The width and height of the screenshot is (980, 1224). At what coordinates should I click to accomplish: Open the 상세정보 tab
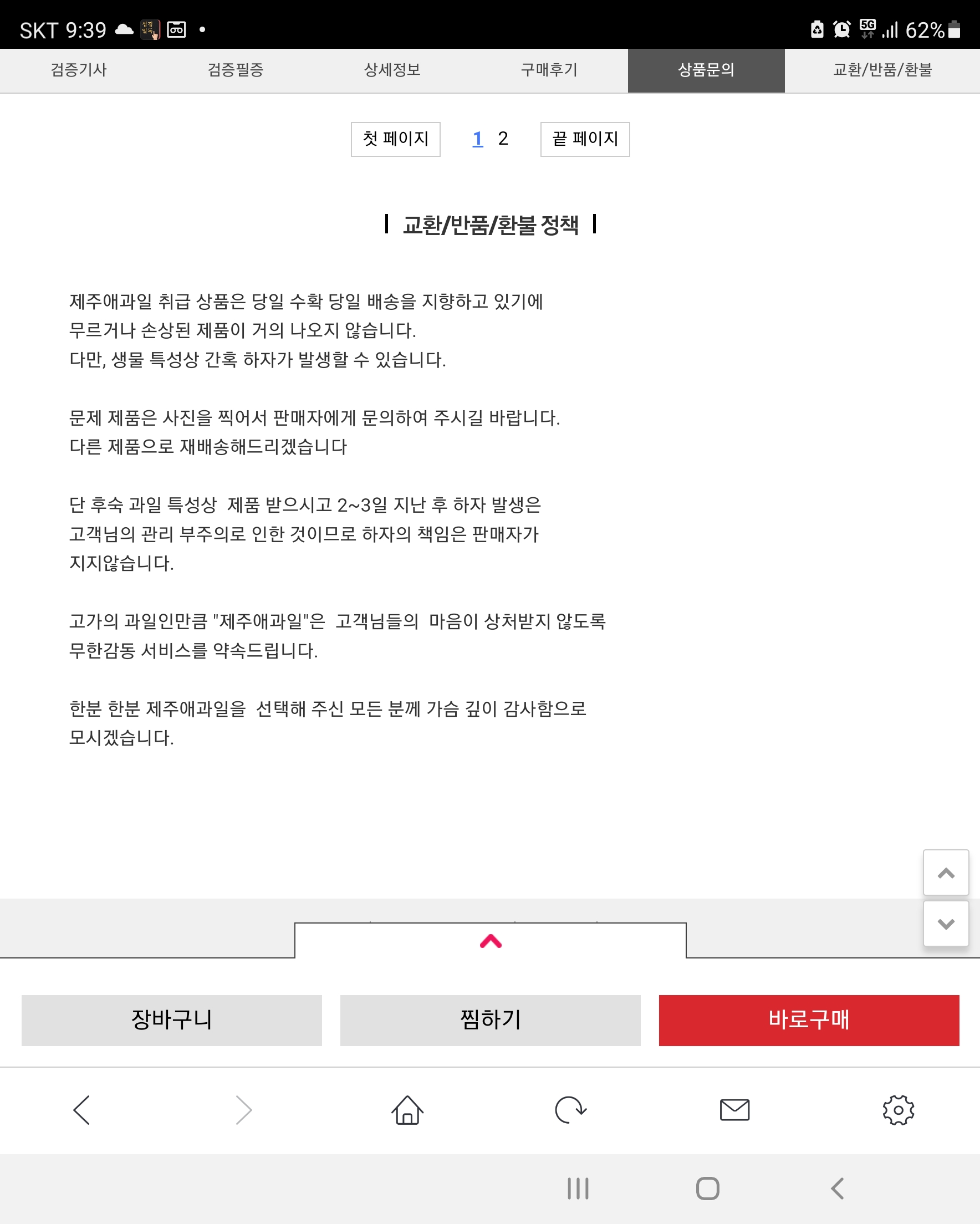392,70
